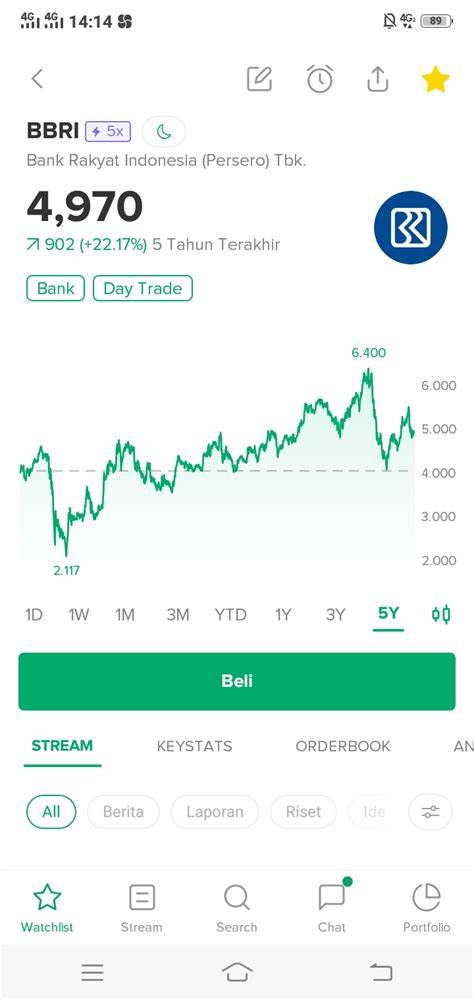474x1000 pixels.
Task: Switch chart to 1M range
Action: point(125,615)
